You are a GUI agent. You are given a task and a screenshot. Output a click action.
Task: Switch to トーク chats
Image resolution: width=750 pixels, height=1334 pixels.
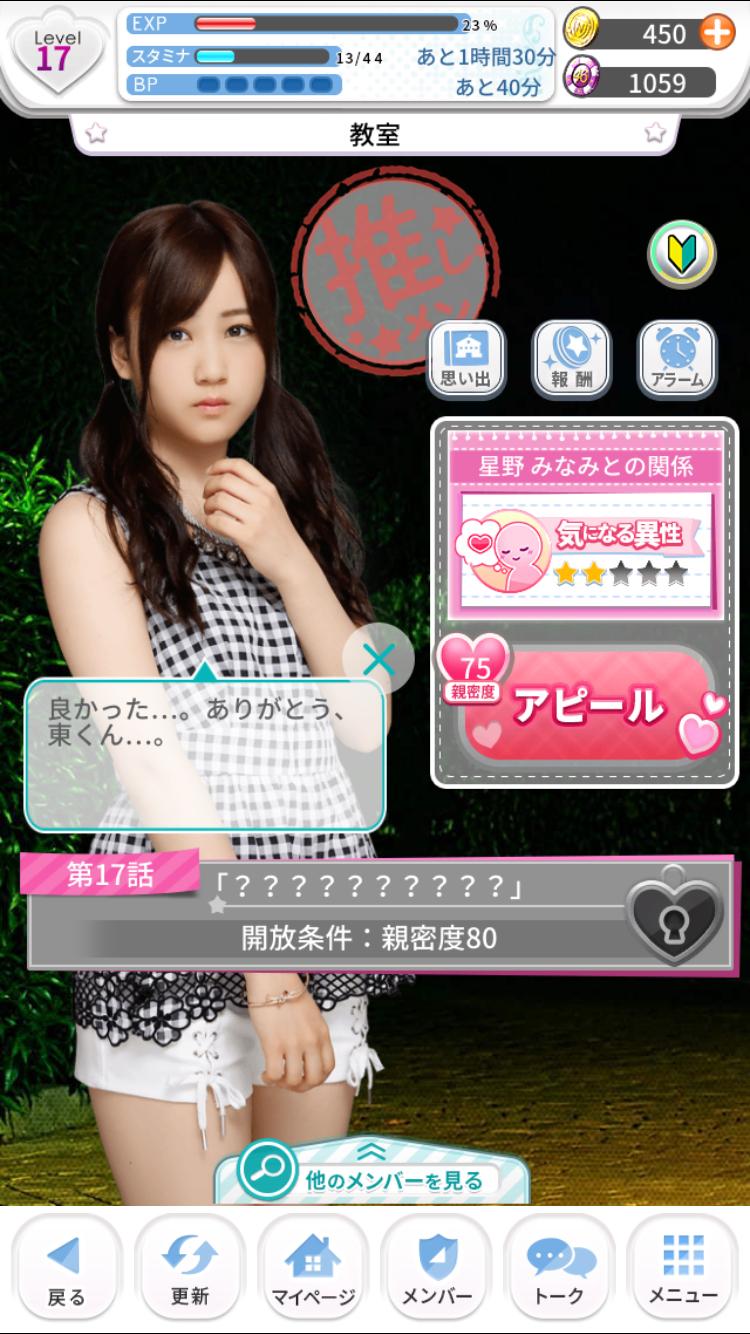click(559, 1270)
